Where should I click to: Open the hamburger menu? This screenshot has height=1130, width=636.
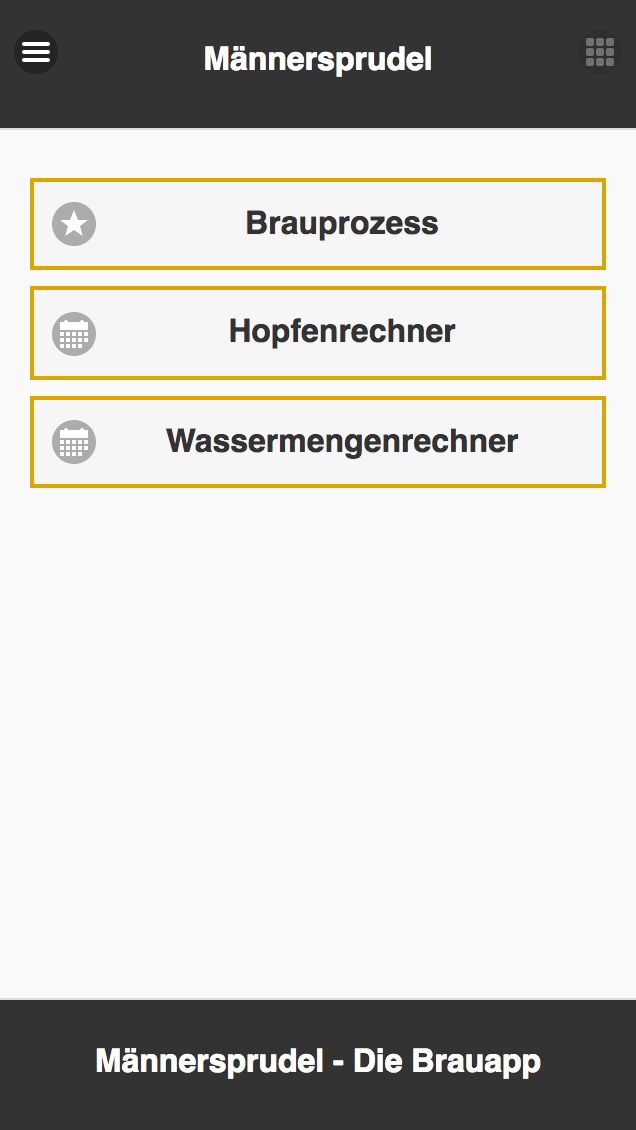pyautogui.click(x=36, y=52)
